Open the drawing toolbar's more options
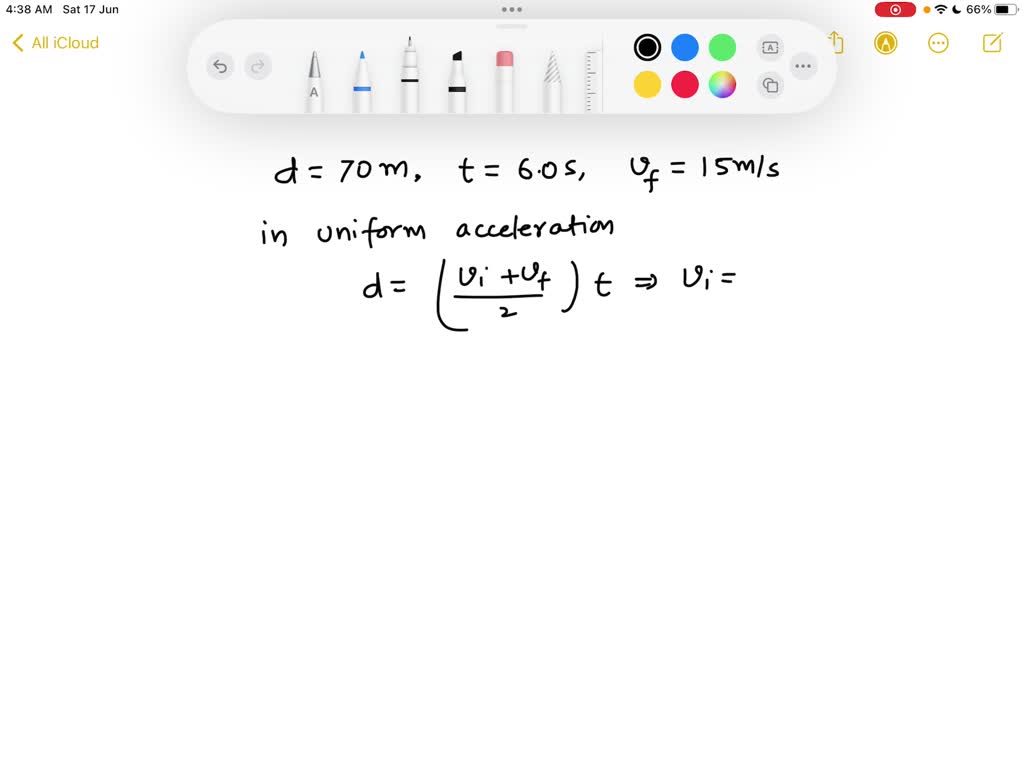 (x=802, y=67)
